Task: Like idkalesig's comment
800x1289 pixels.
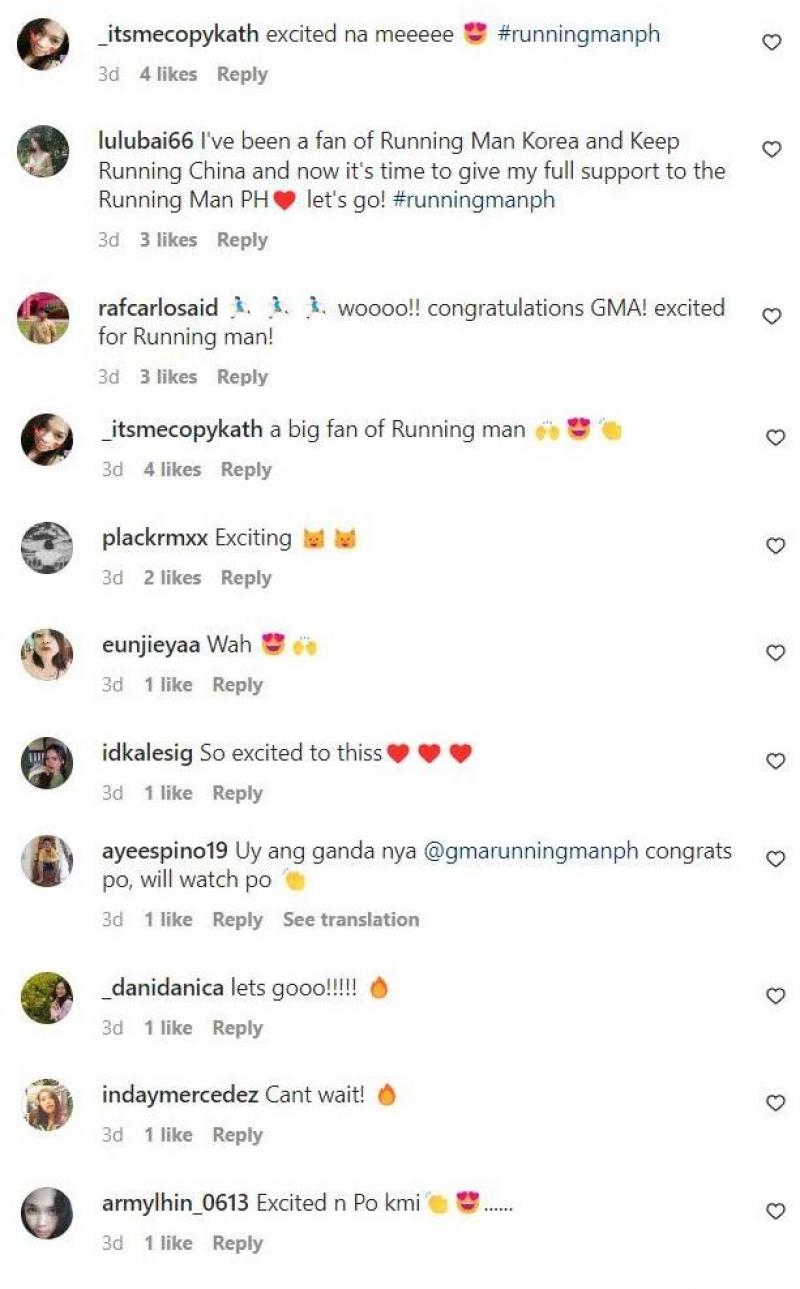Action: pyautogui.click(x=774, y=761)
